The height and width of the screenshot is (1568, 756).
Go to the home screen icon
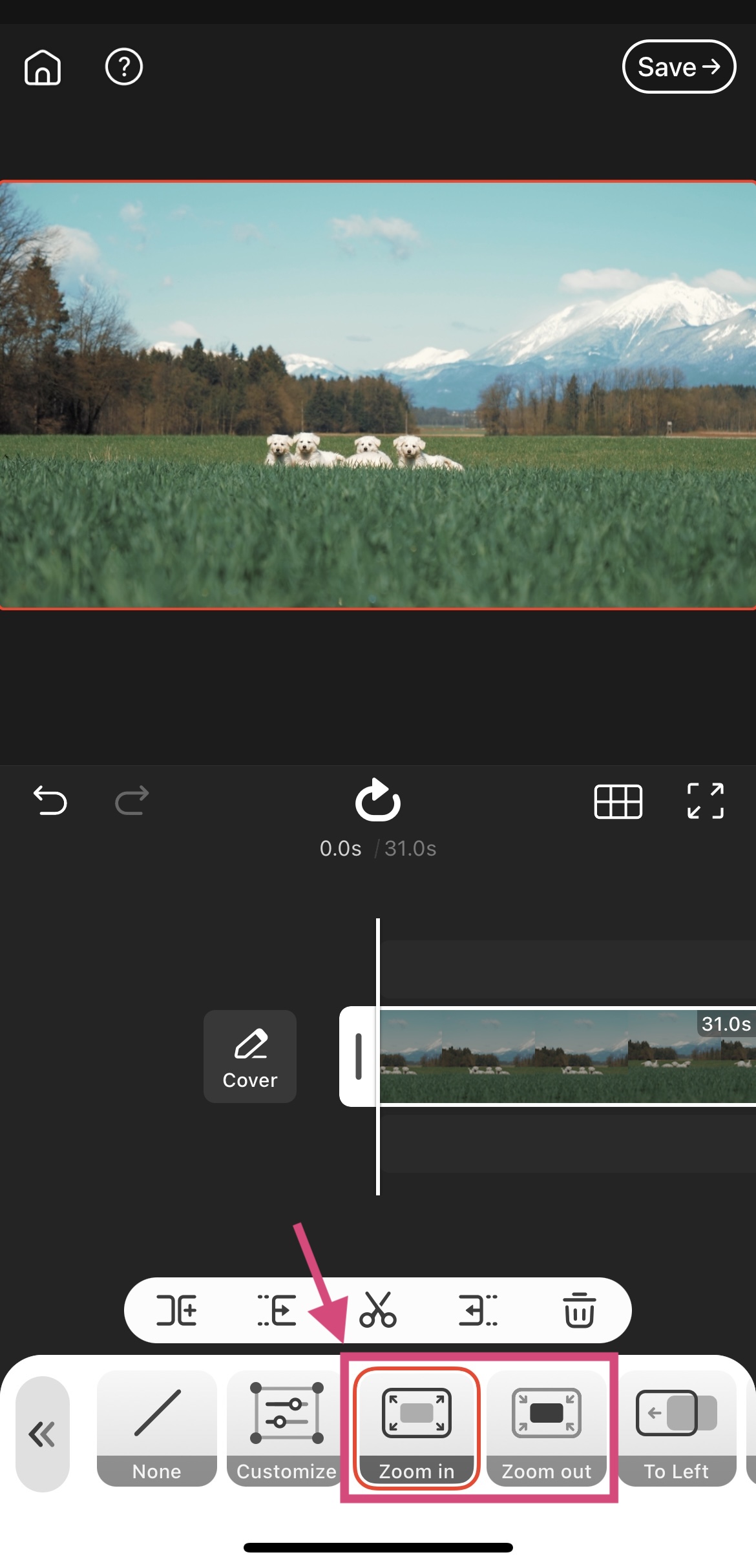[x=43, y=67]
